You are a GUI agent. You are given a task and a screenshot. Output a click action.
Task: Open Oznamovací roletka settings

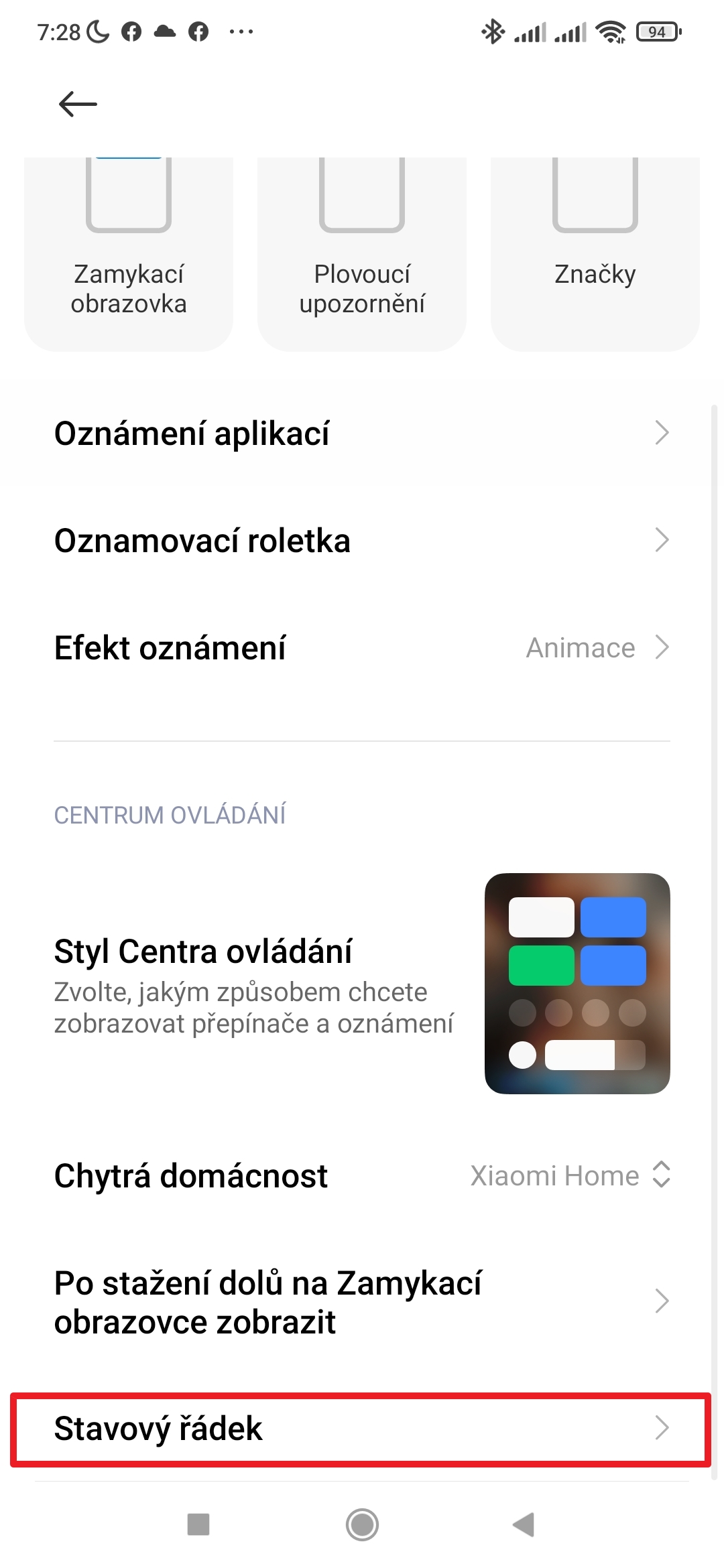tap(362, 541)
